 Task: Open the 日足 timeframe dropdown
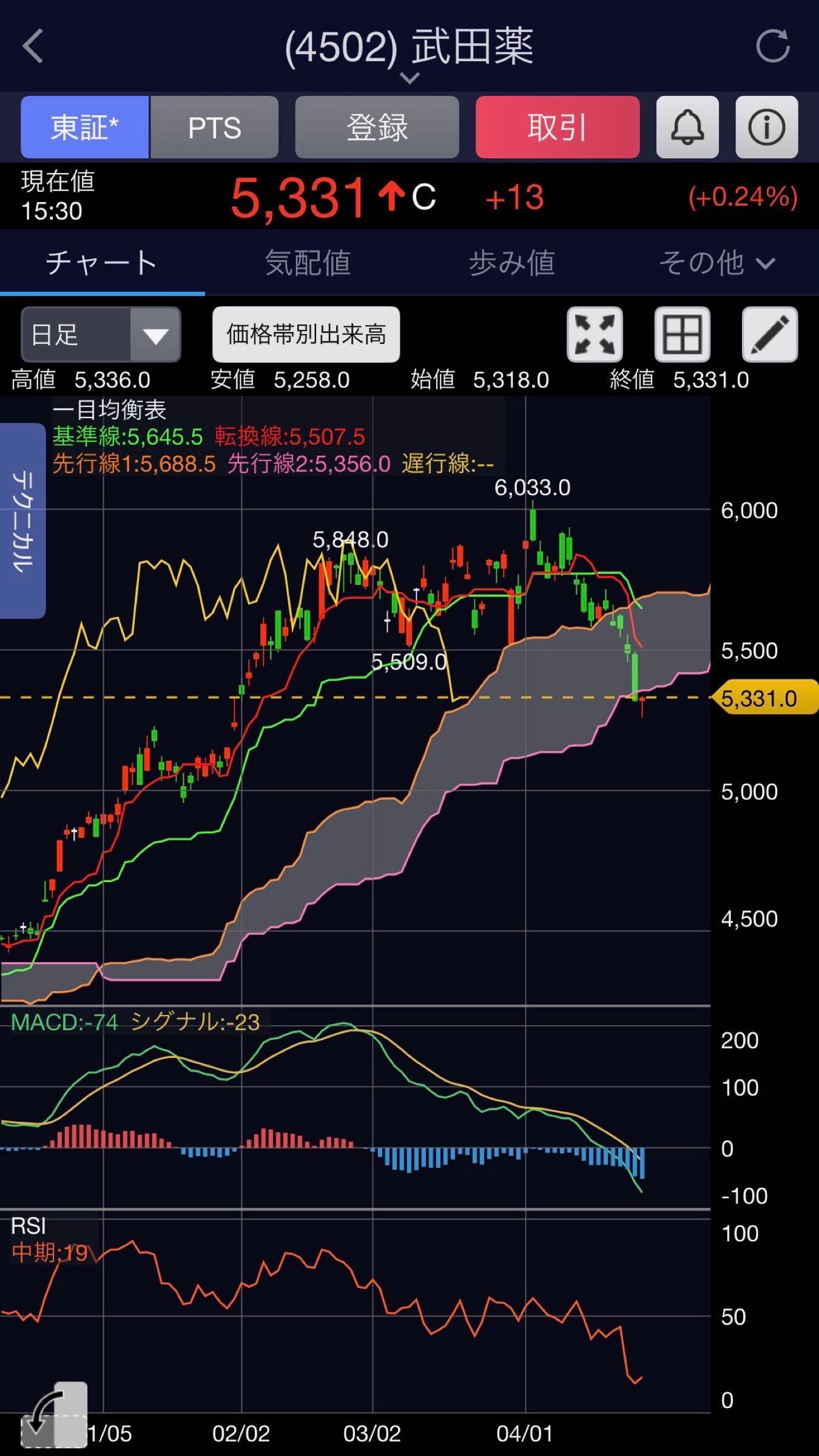point(100,335)
